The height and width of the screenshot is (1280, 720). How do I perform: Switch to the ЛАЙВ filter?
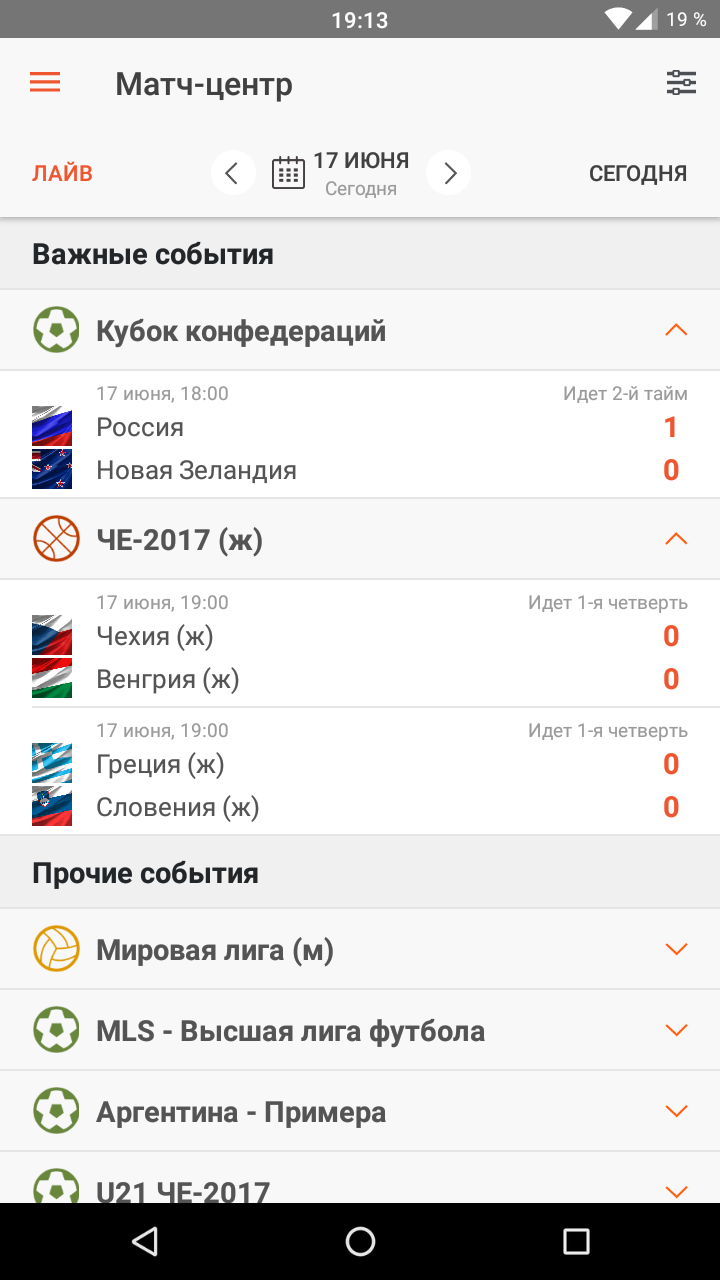[x=62, y=174]
